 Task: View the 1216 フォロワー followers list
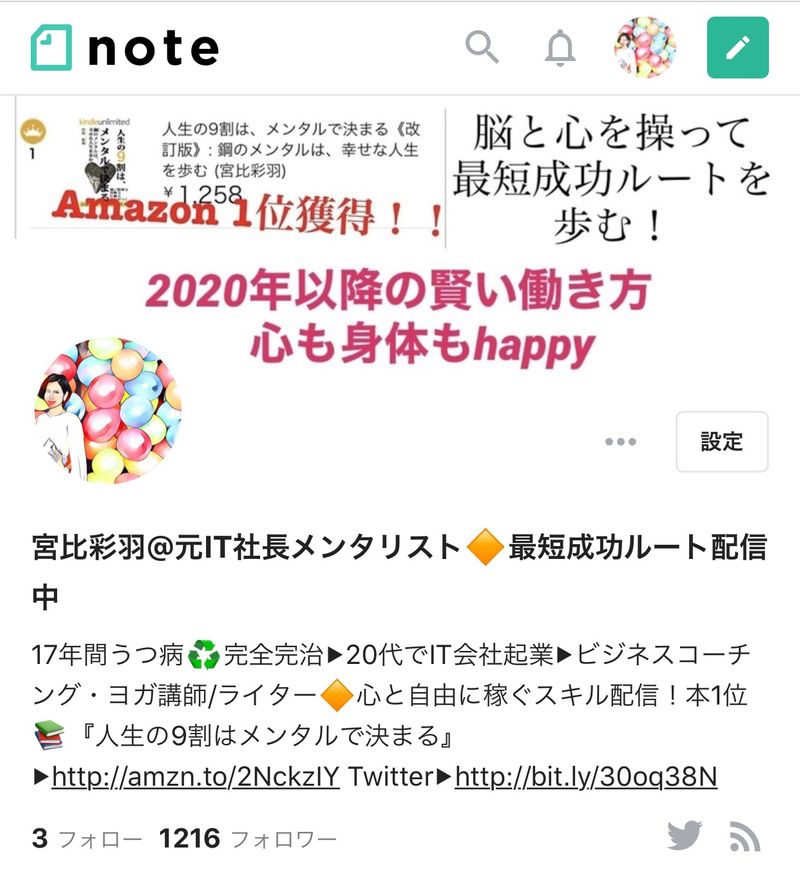coord(247,838)
